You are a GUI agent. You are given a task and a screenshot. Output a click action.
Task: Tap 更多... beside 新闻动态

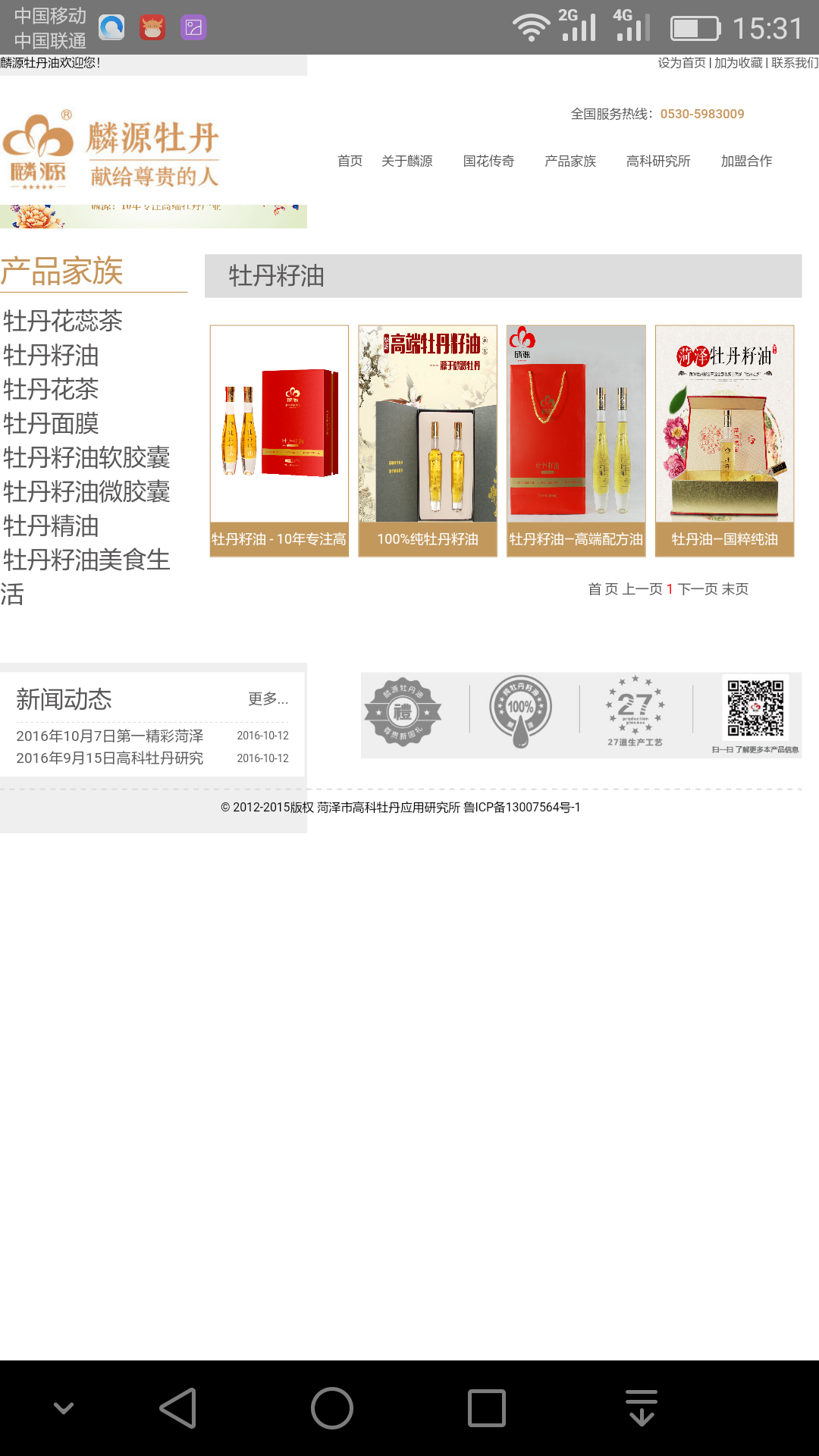pos(268,698)
